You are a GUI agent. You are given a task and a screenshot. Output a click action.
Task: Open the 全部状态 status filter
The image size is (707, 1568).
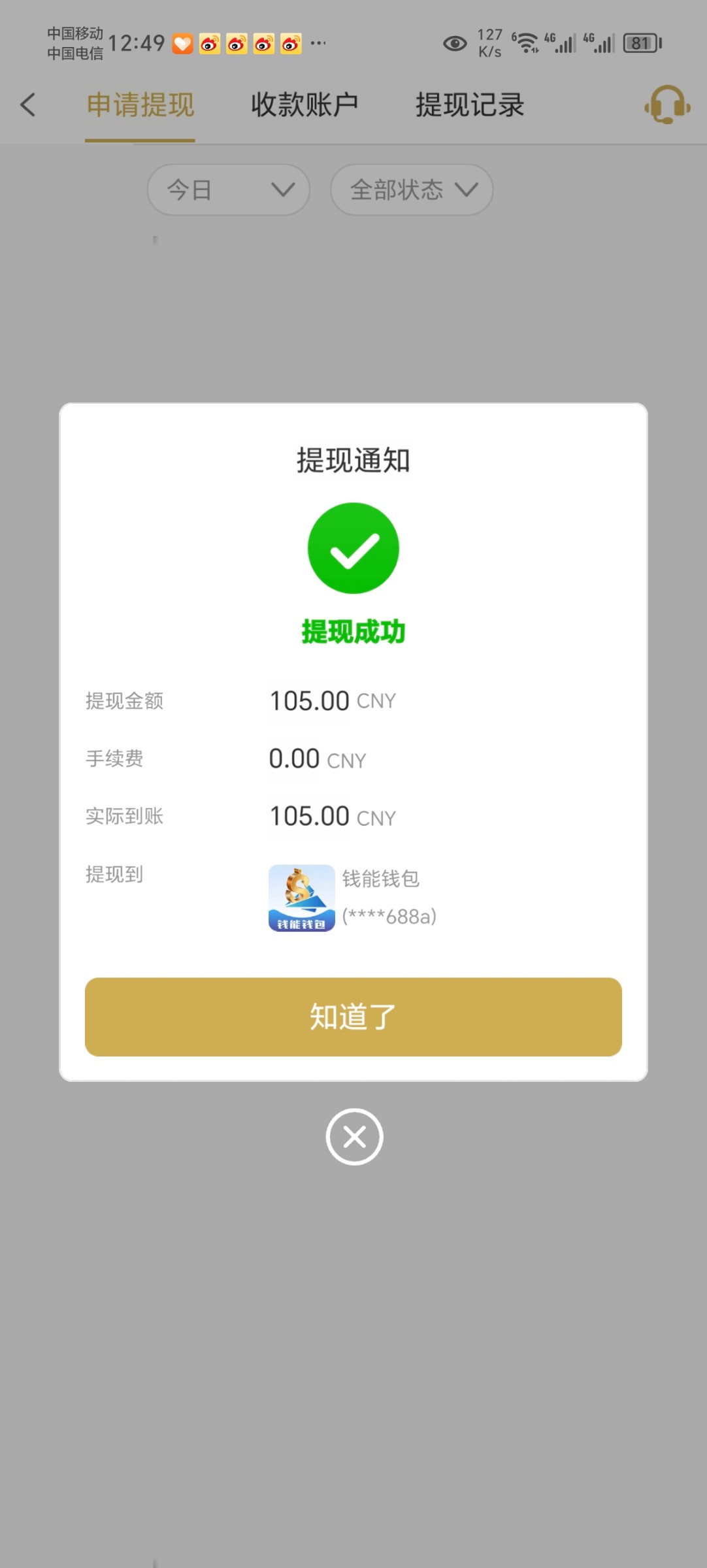[412, 190]
